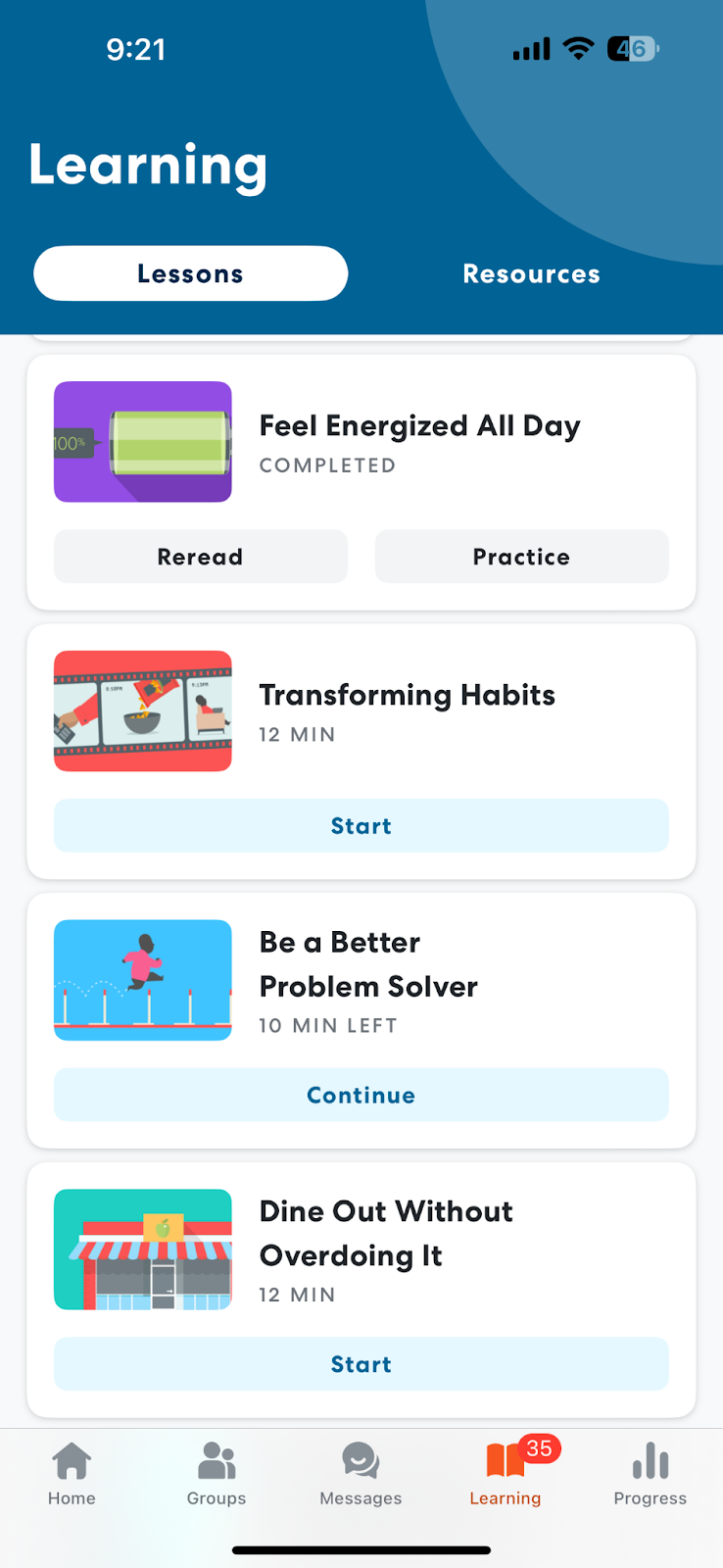Start the Transforming Habits lesson
This screenshot has width=723, height=1568.
coord(361,826)
